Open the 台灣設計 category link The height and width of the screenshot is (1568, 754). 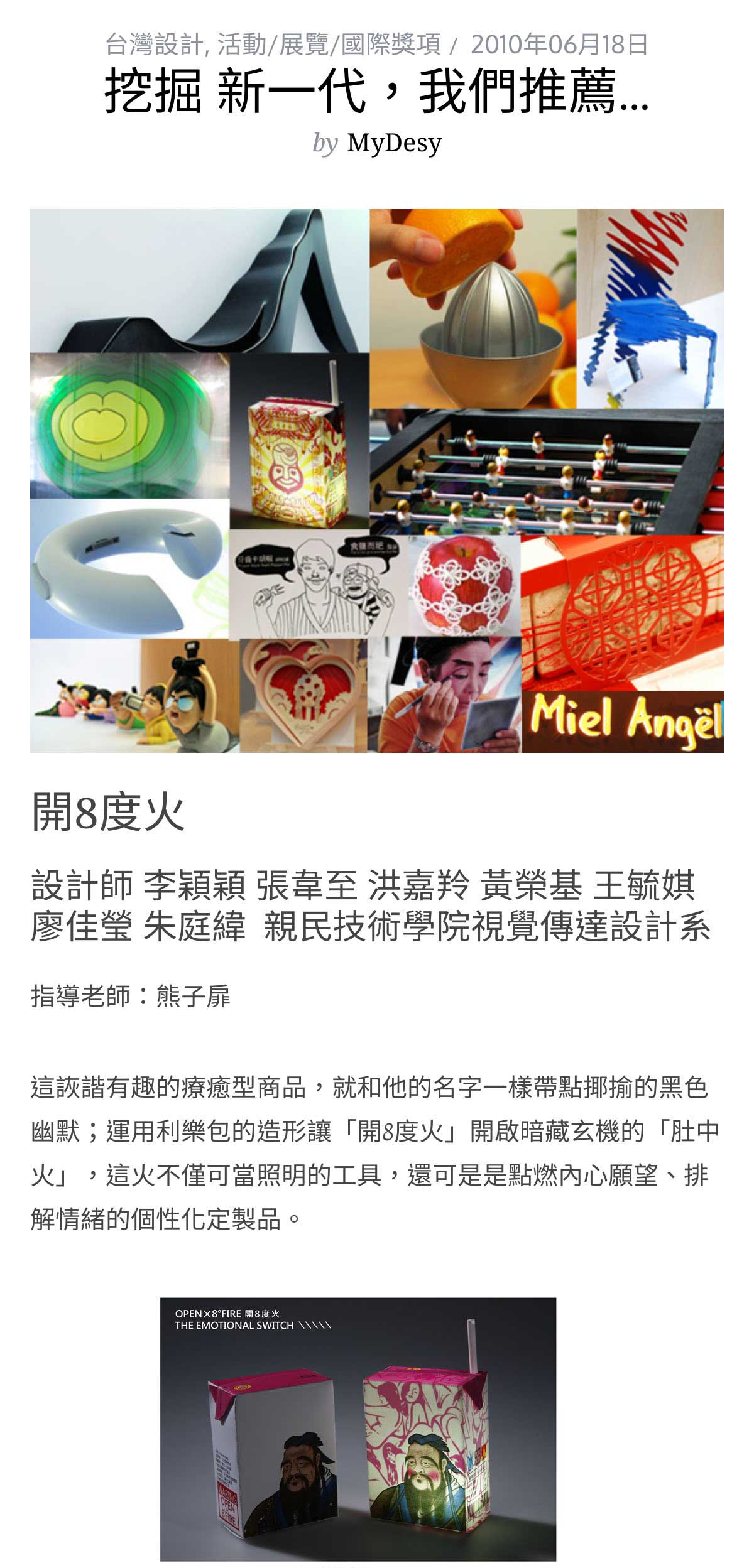pos(153,45)
